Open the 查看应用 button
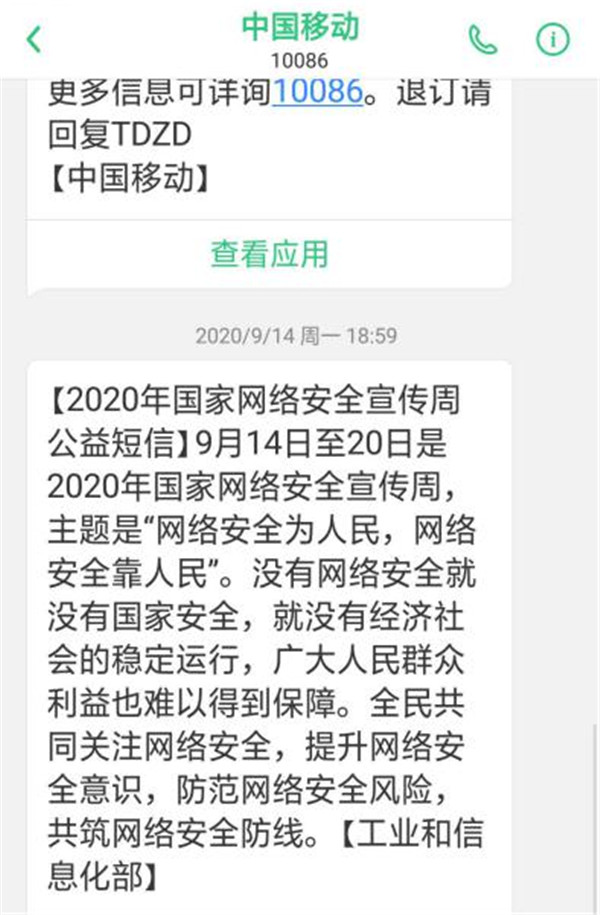The height and width of the screenshot is (915, 600). pos(269,254)
